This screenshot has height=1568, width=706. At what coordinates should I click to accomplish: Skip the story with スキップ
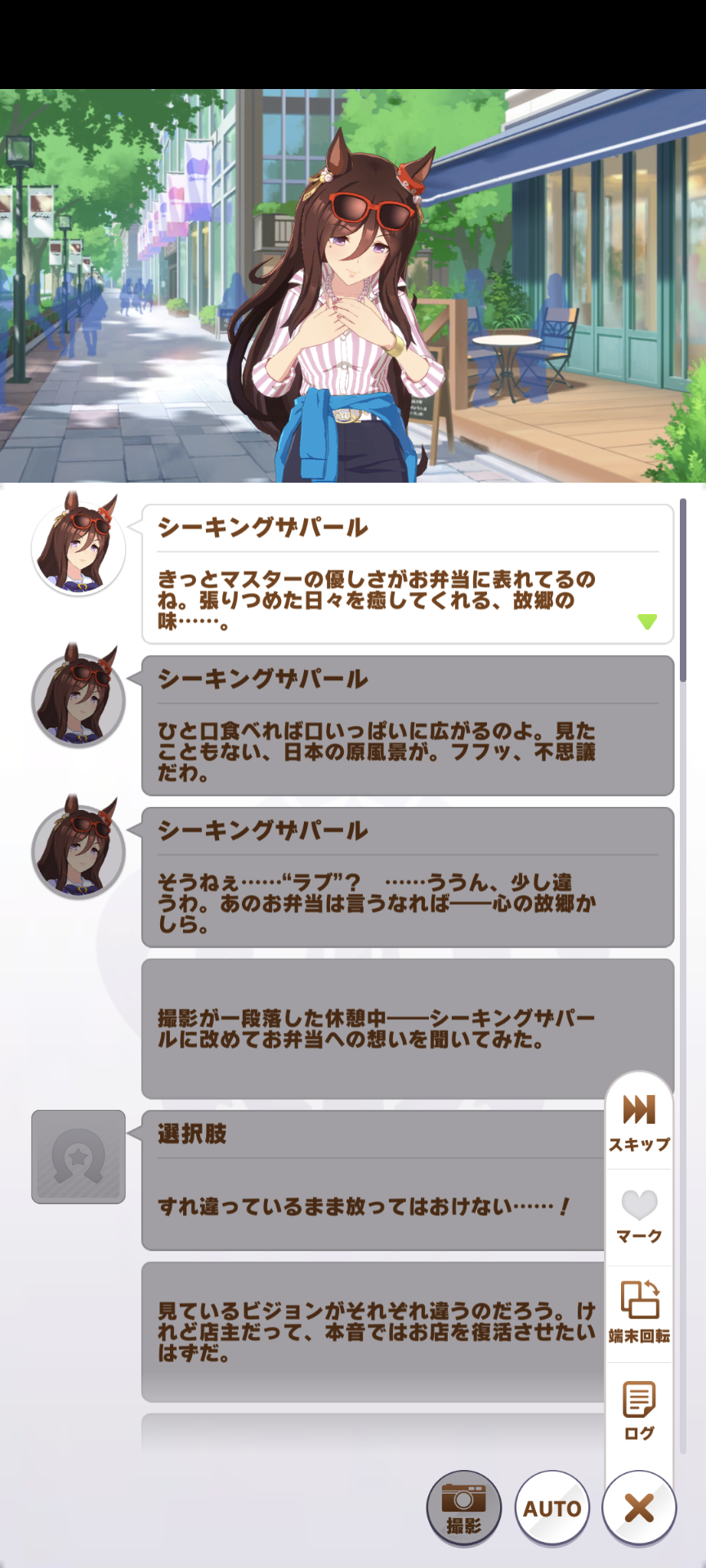pyautogui.click(x=639, y=1122)
